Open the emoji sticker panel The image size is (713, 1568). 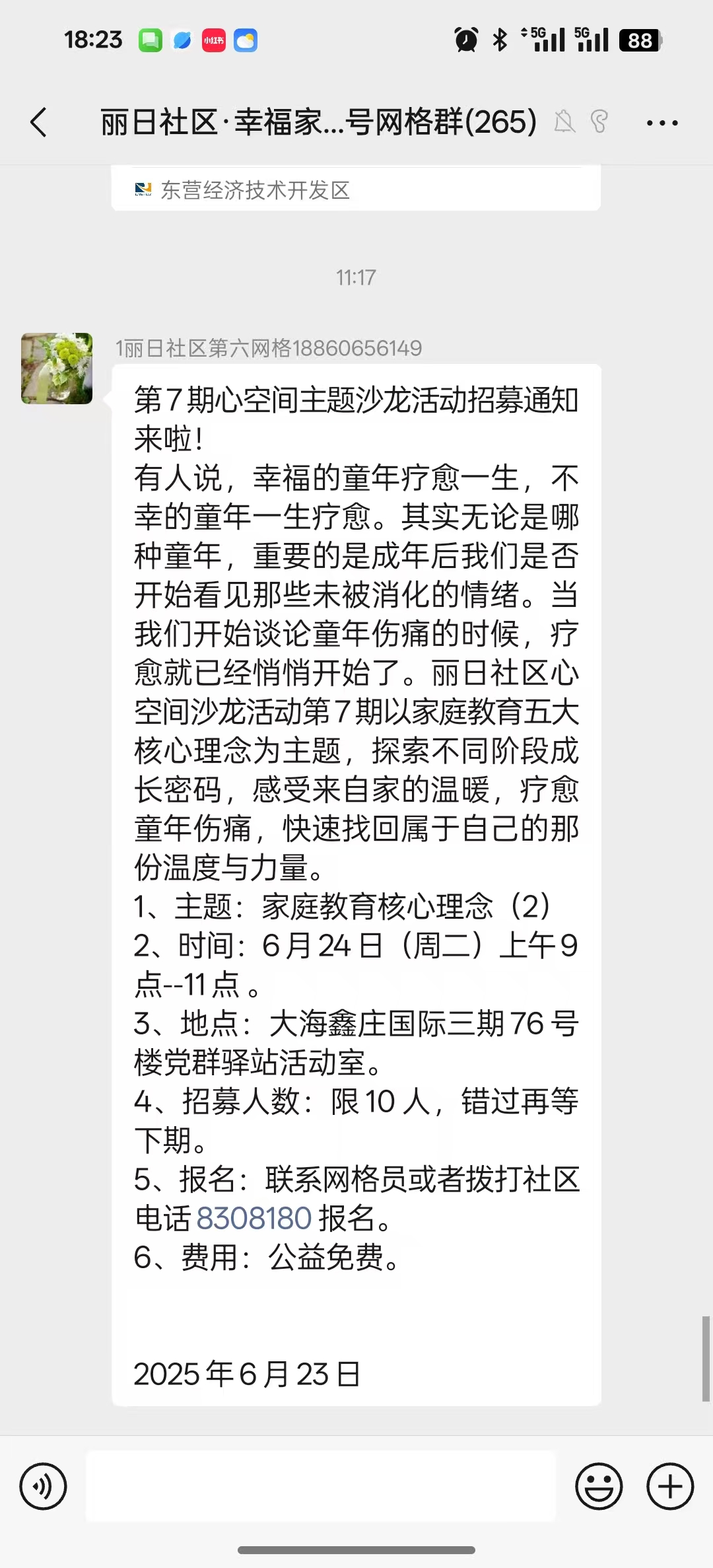[x=599, y=1486]
